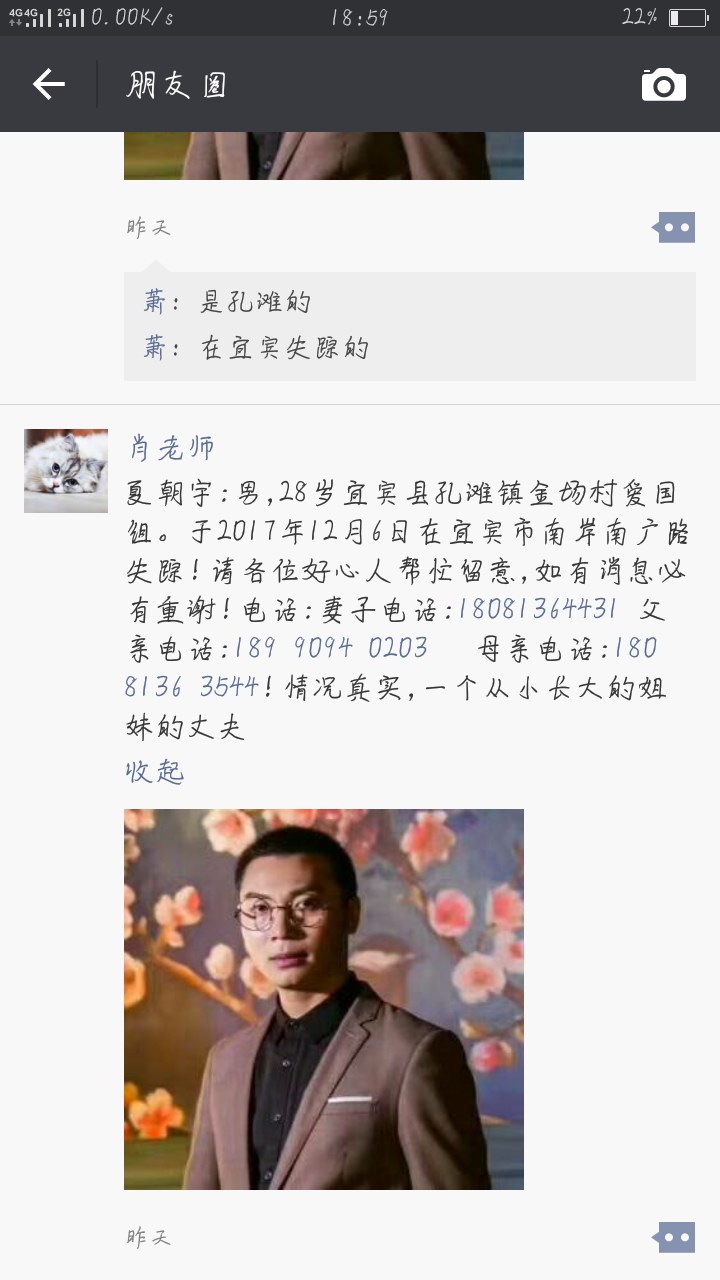The width and height of the screenshot is (720, 1280).
Task: View the photo in 肖老师's post
Action: click(323, 998)
